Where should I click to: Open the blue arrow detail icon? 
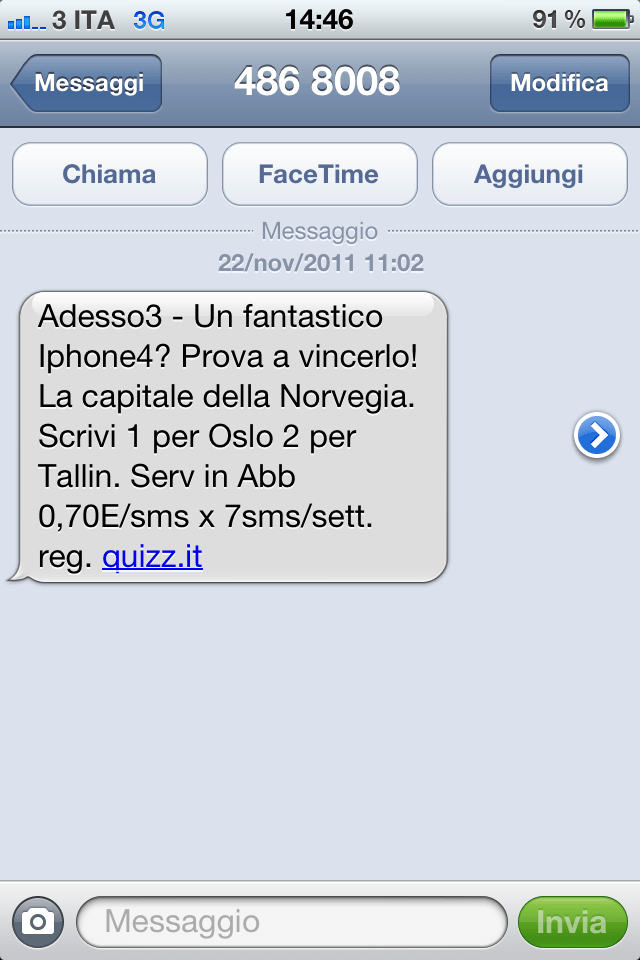coord(597,436)
